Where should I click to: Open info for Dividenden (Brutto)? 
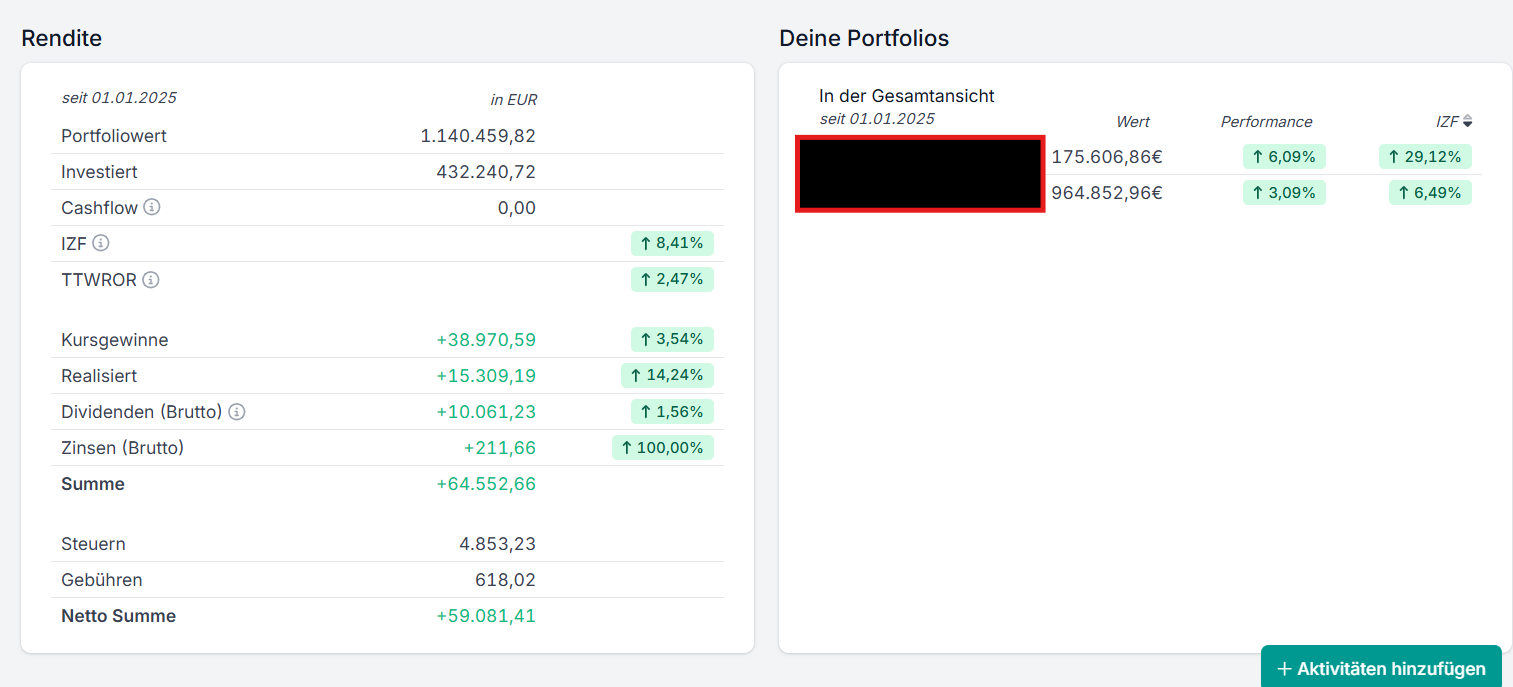pos(236,411)
